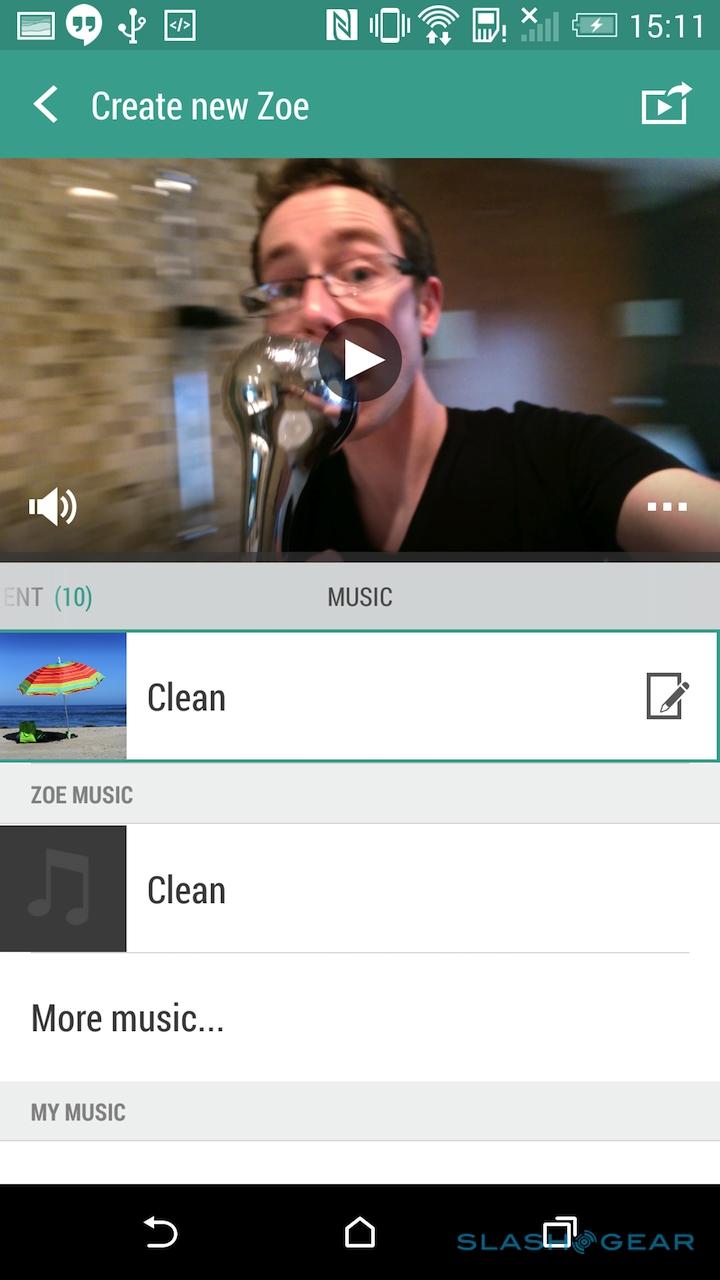
Task: Select Clean under Zoe Music
Action: click(360, 889)
